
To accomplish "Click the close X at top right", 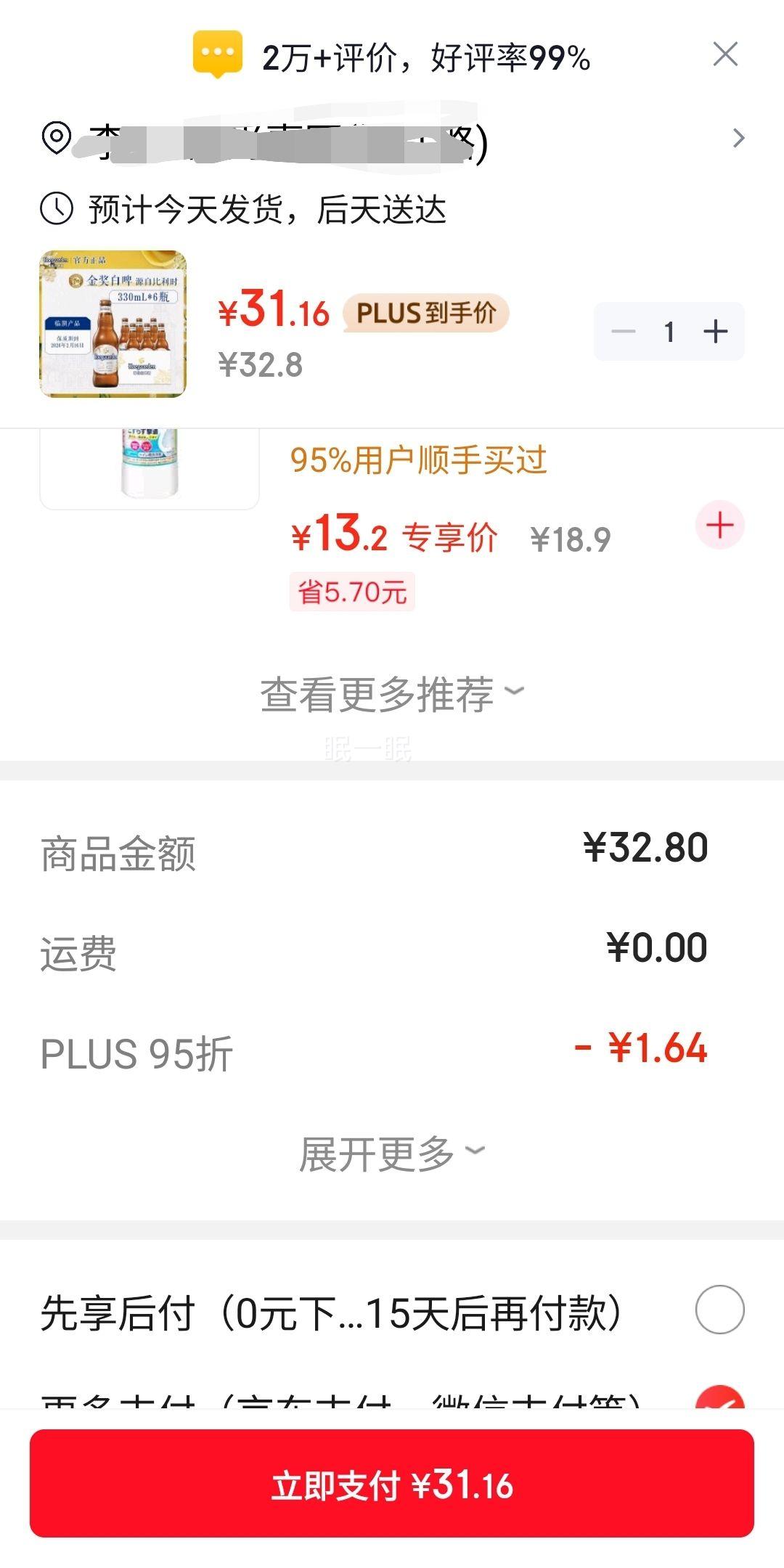I will click(724, 54).
